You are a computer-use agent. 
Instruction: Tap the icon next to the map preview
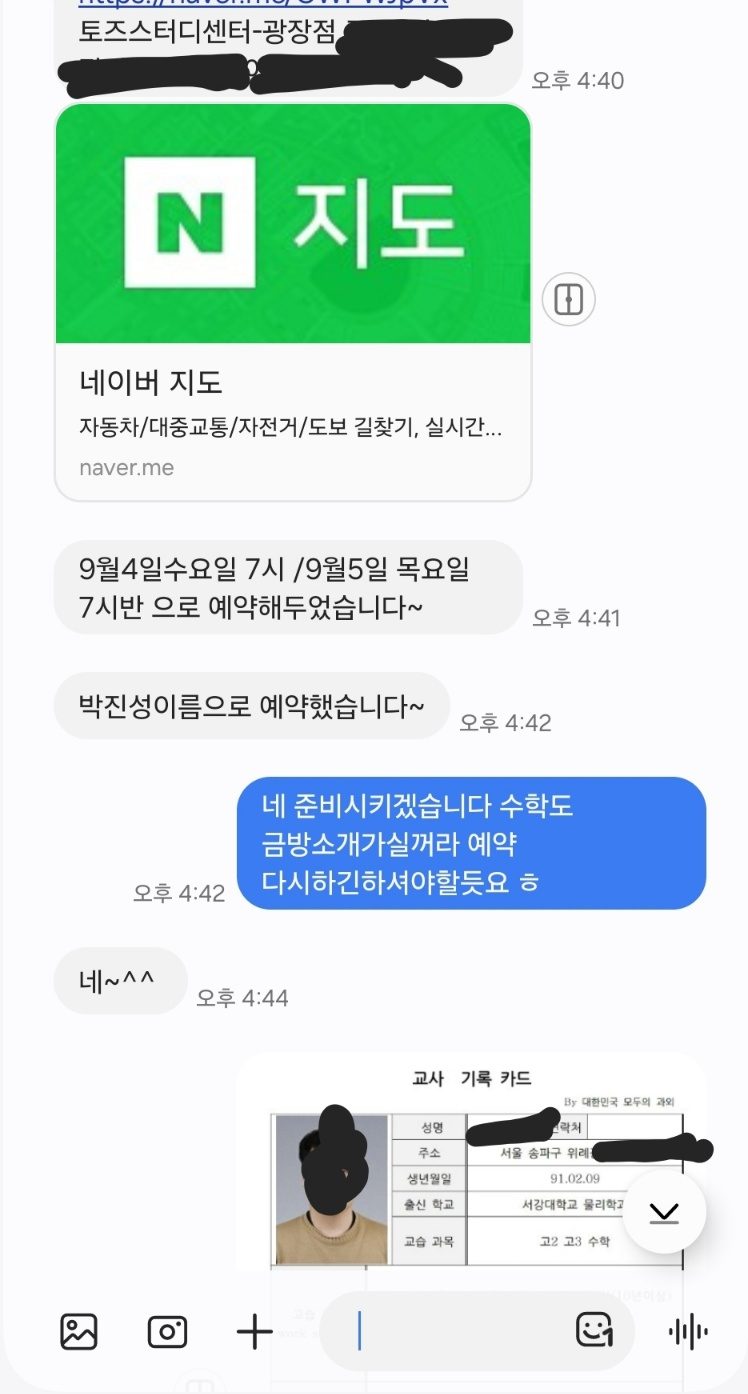click(x=568, y=300)
